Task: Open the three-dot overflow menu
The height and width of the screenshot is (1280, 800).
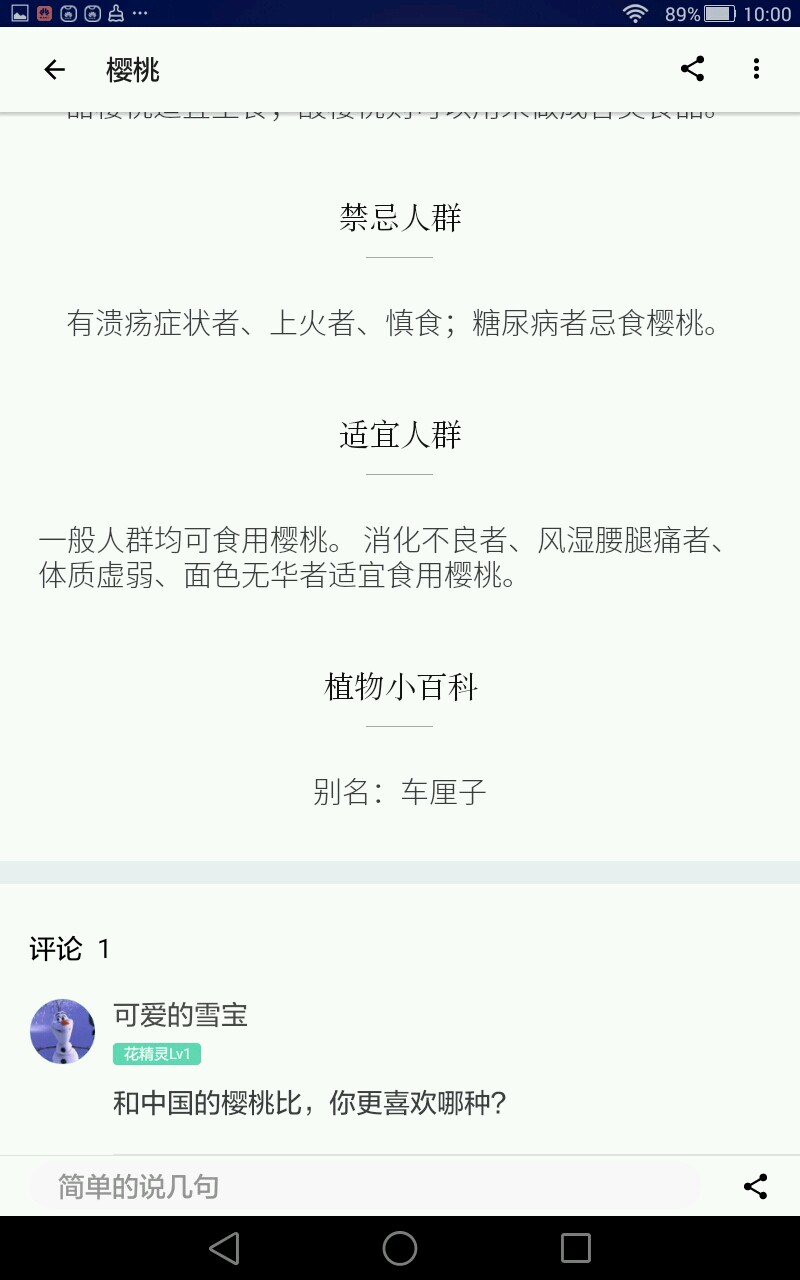Action: click(756, 69)
